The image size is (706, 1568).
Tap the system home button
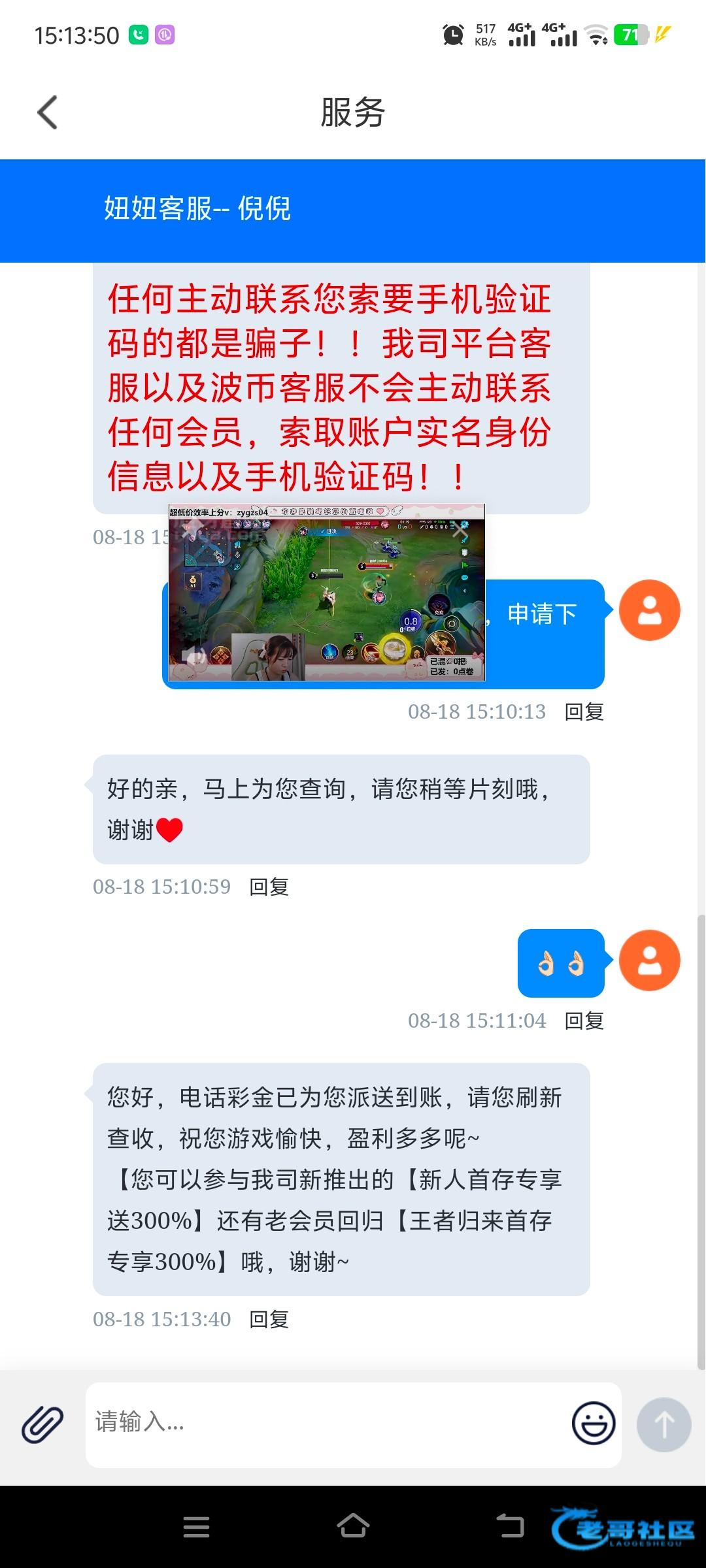click(353, 1526)
